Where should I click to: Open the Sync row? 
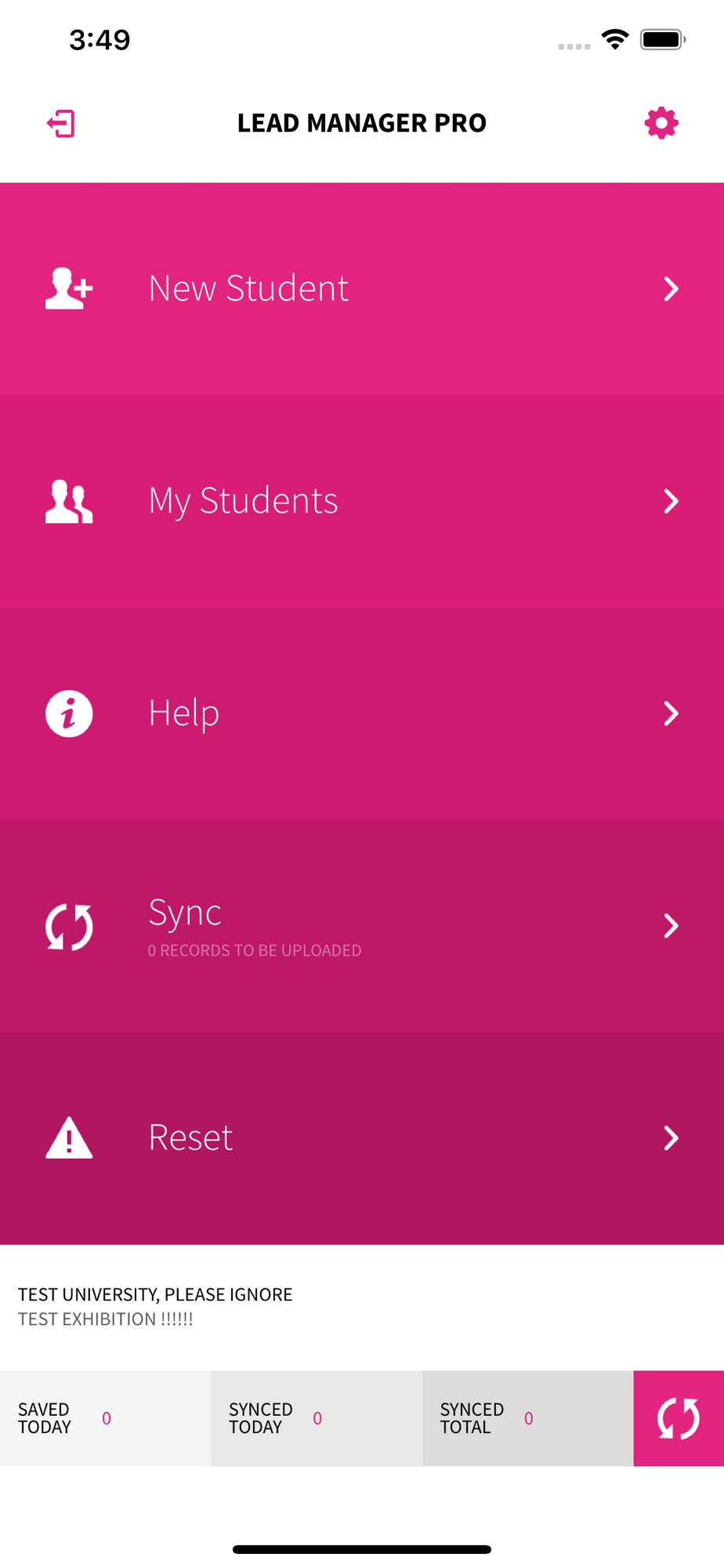coord(362,926)
